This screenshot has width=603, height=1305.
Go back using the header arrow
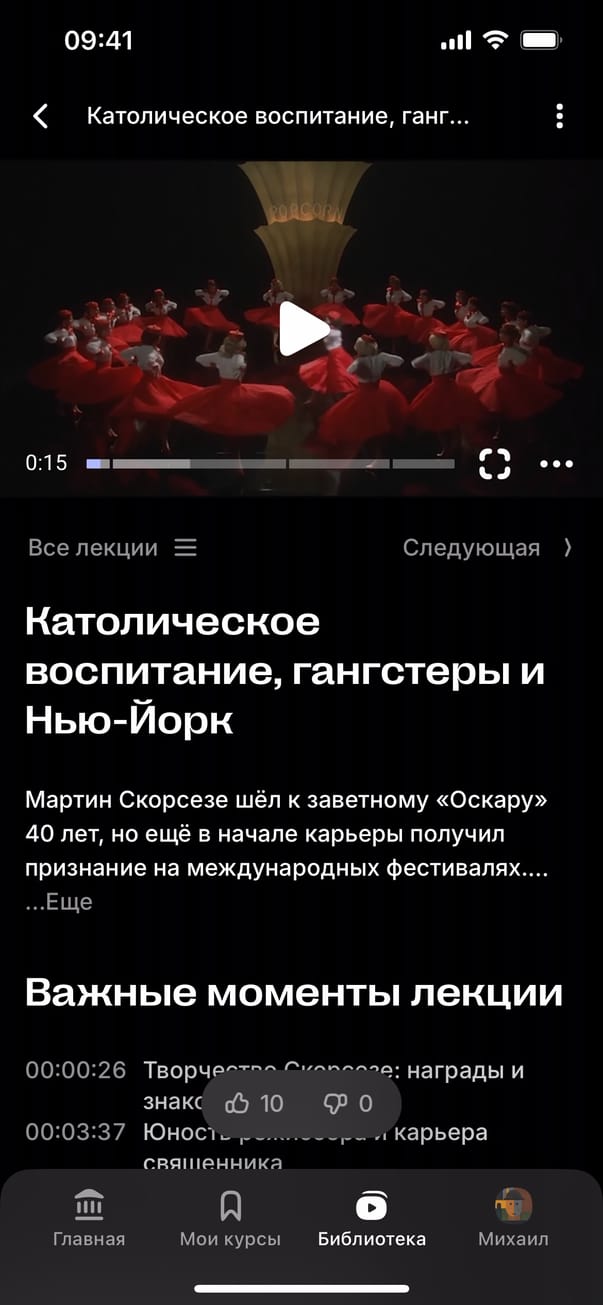pyautogui.click(x=41, y=116)
